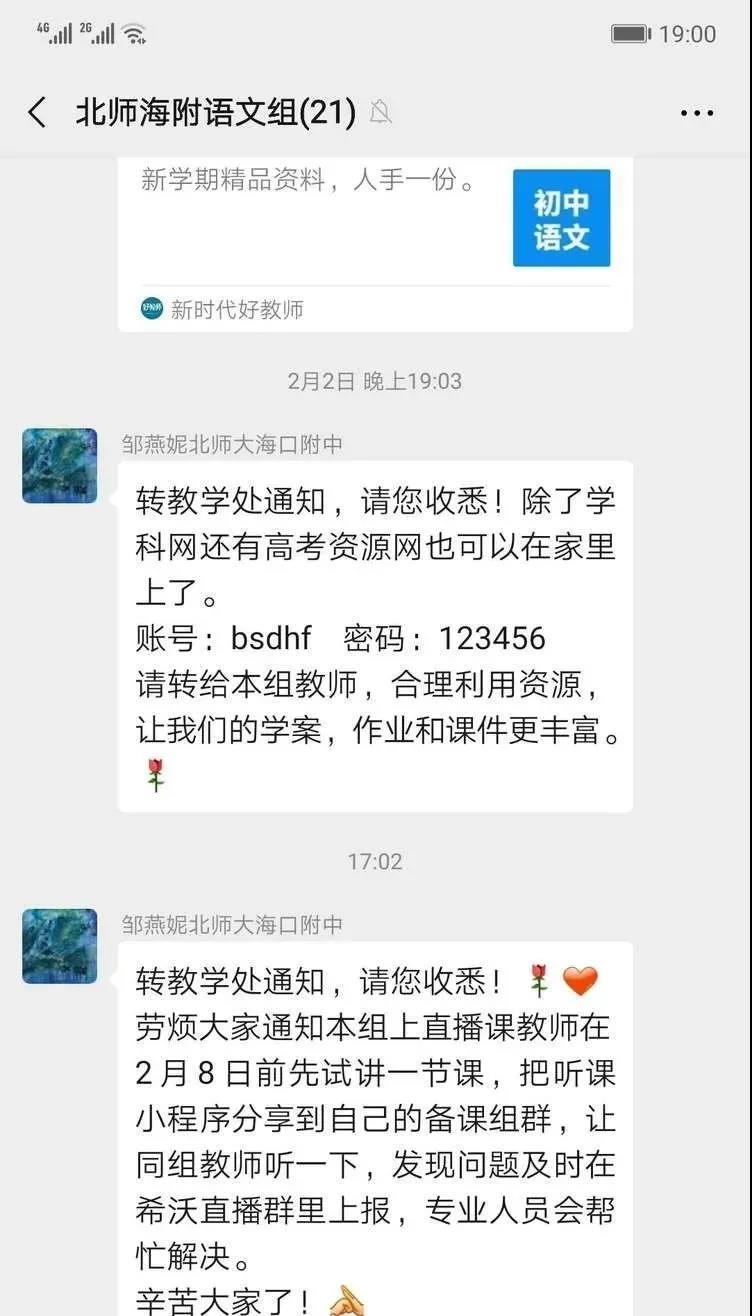
Task: Open the group chat overflow menu
Action: tap(696, 113)
